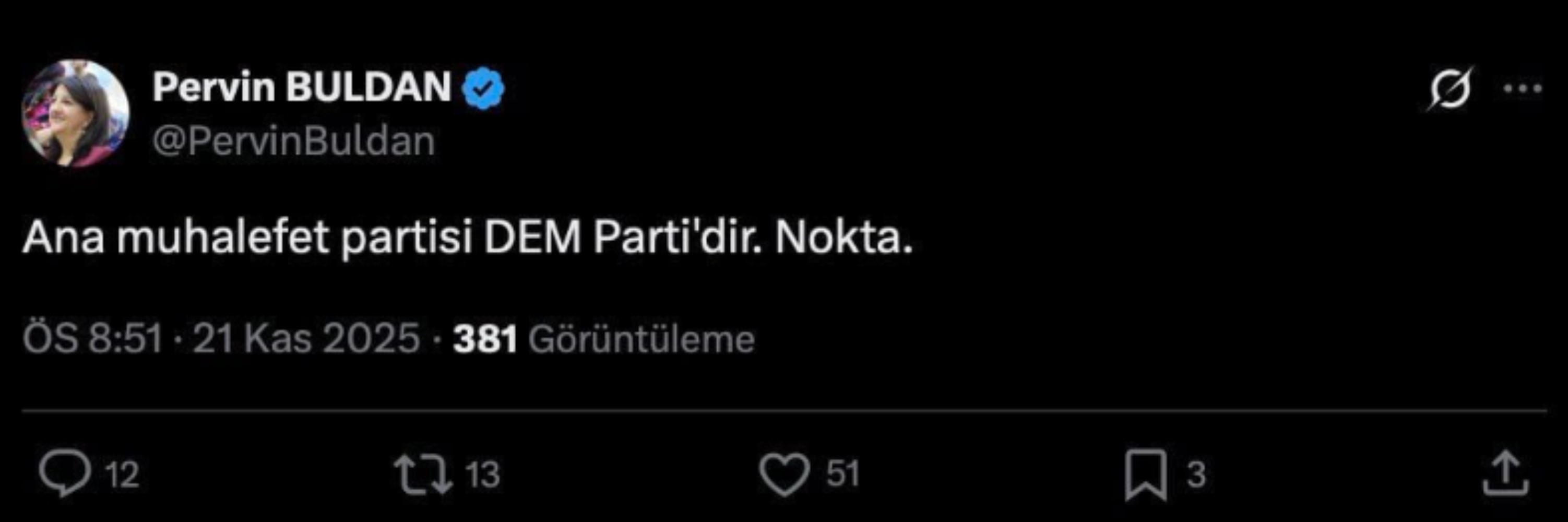The width and height of the screenshot is (1568, 522).
Task: Open the three-dot overflow menu
Action: click(x=1522, y=89)
